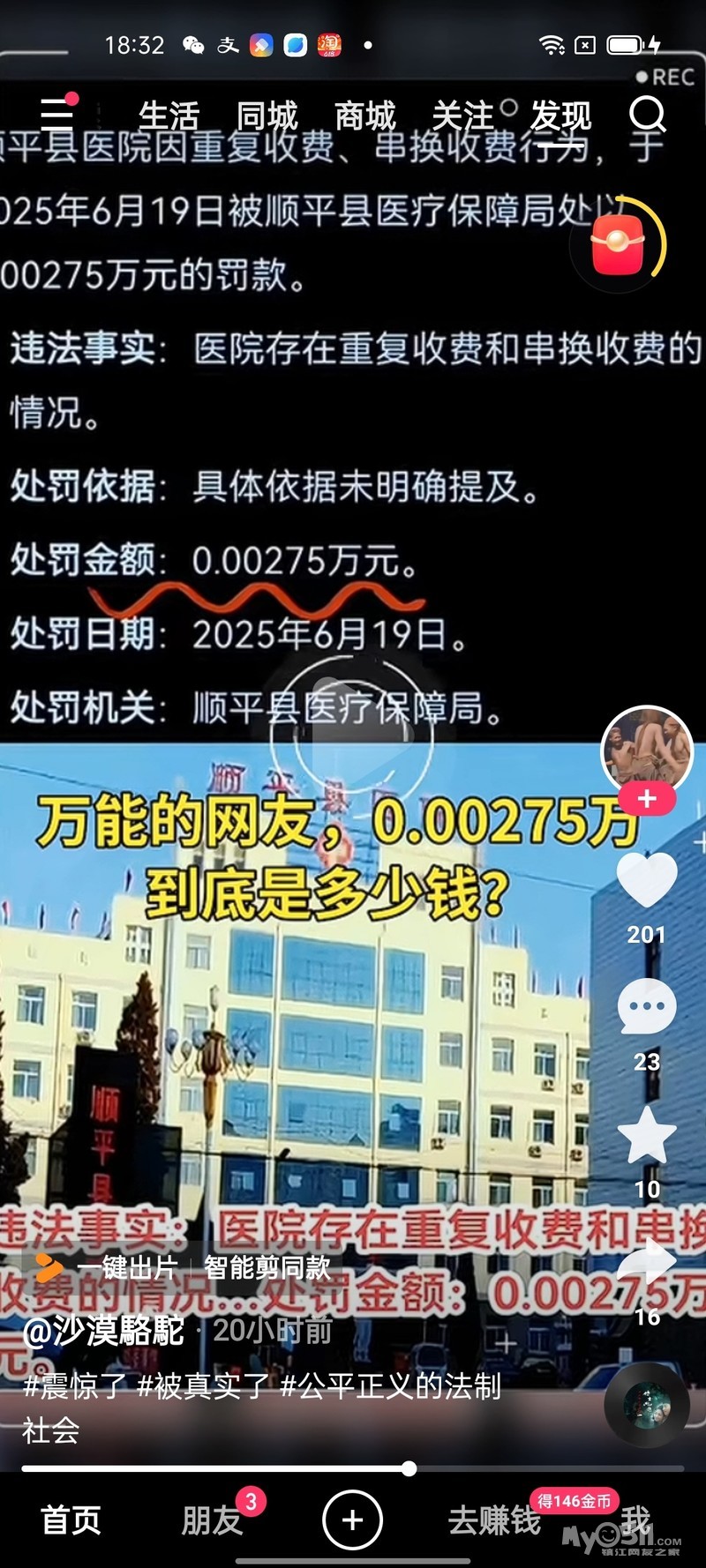Switch to the 生活 tab
Image resolution: width=706 pixels, height=1568 pixels.
169,116
